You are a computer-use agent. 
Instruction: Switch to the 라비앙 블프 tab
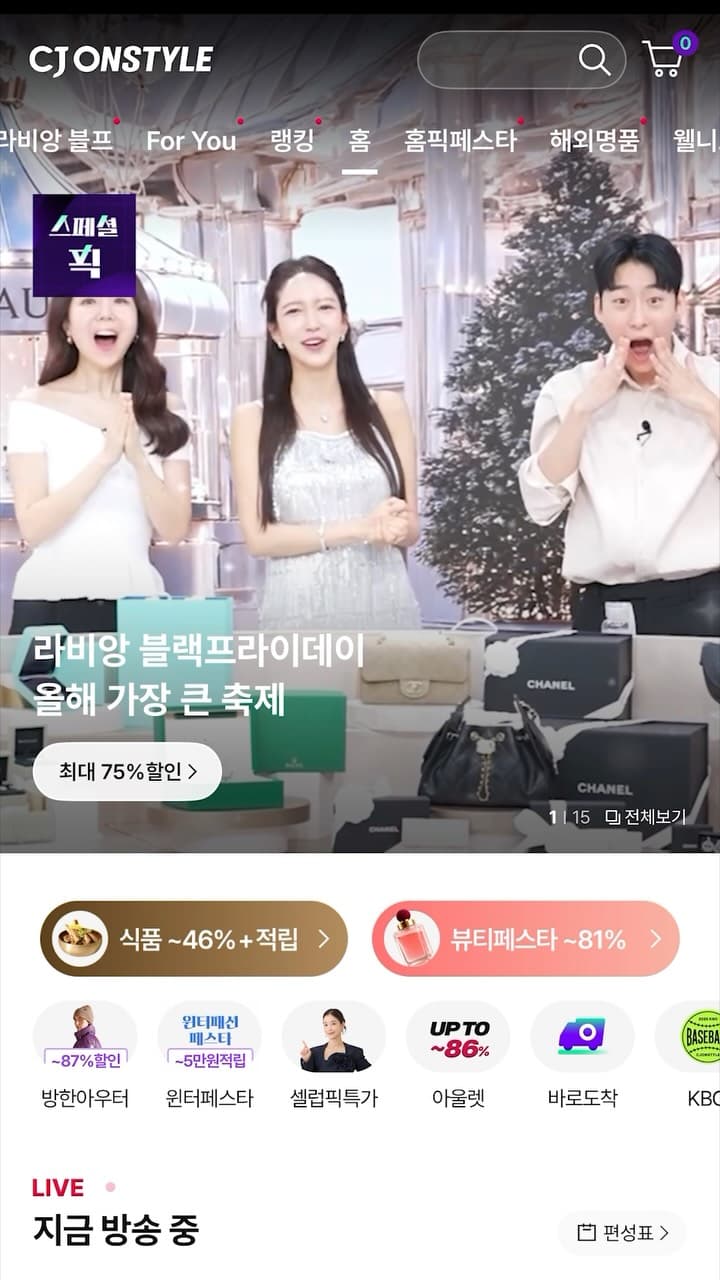pos(57,141)
